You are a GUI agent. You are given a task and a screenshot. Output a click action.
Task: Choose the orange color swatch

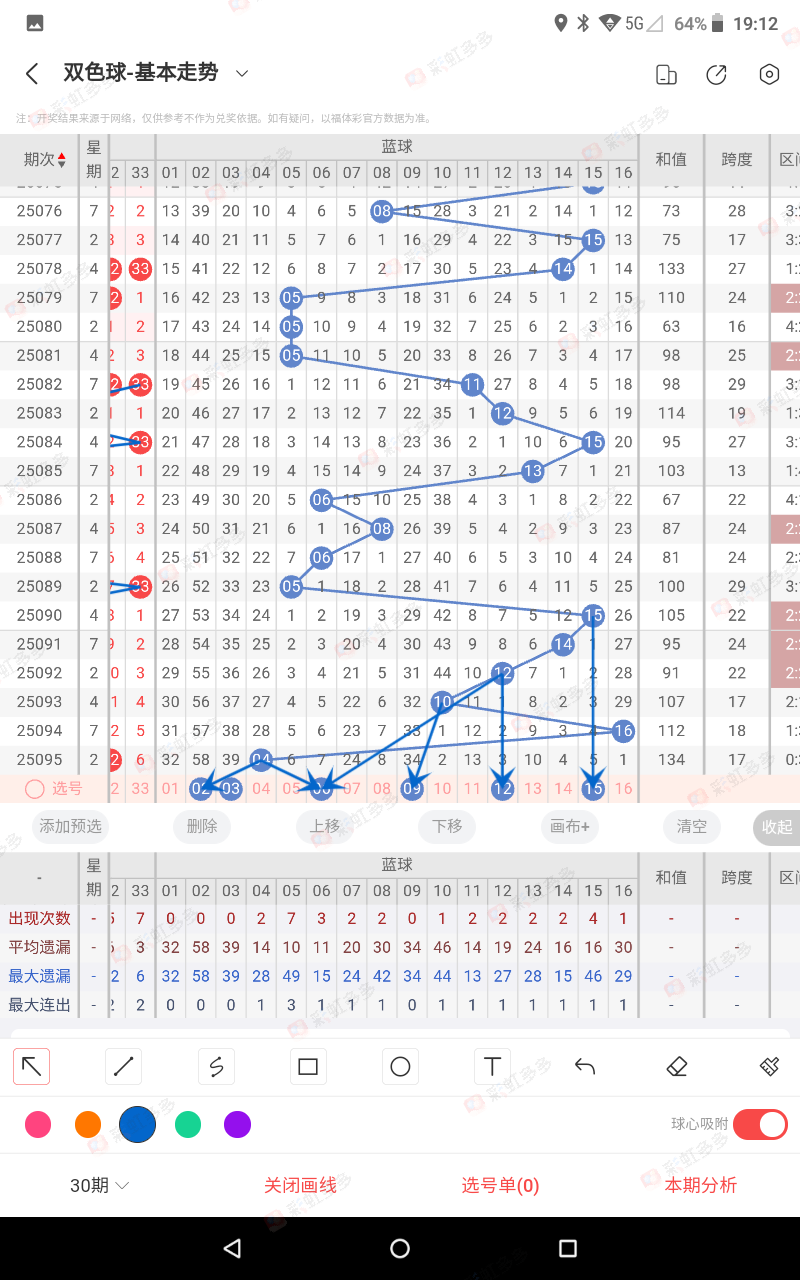click(x=88, y=1125)
